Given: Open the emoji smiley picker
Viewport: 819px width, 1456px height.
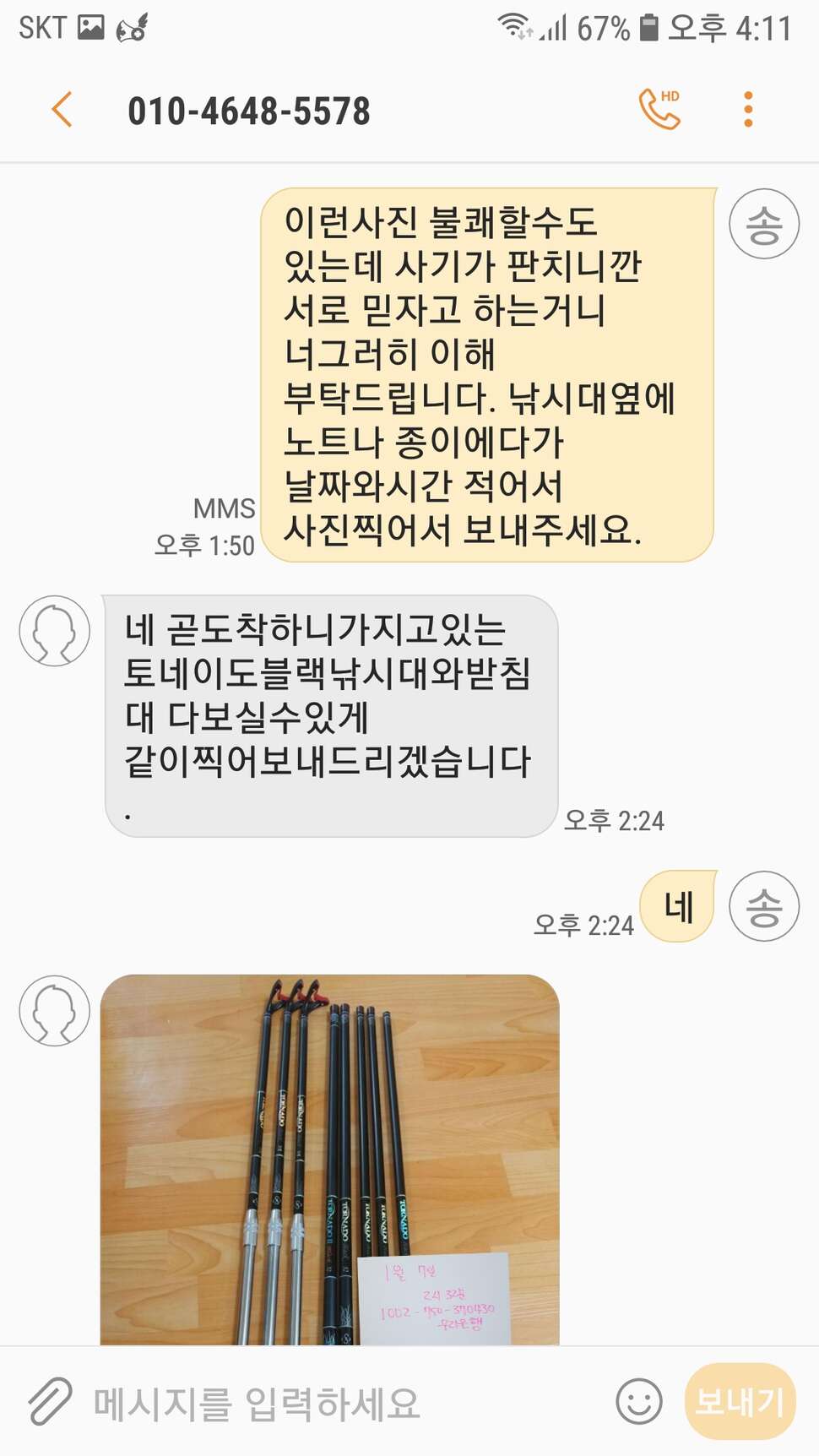Looking at the screenshot, I should [639, 1402].
